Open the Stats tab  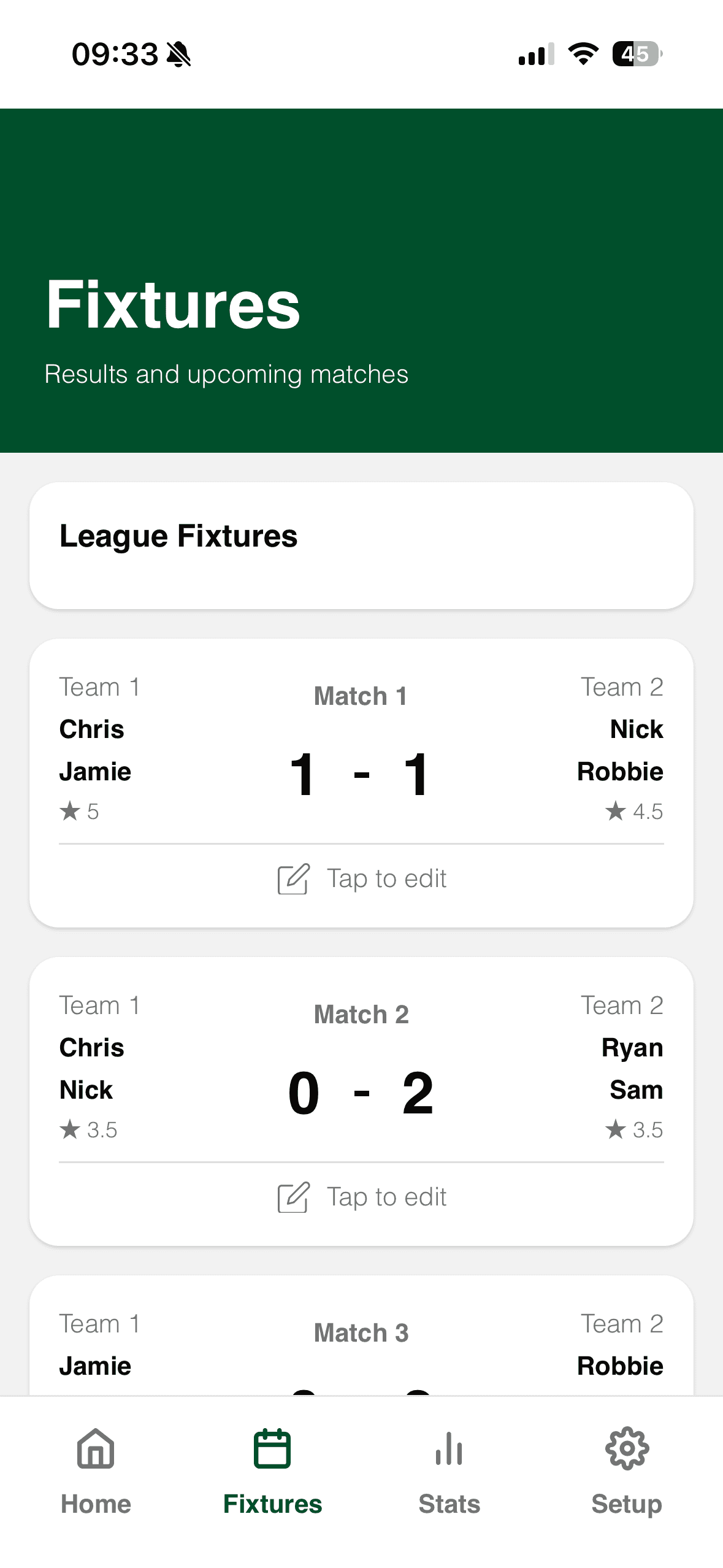[x=449, y=1470]
